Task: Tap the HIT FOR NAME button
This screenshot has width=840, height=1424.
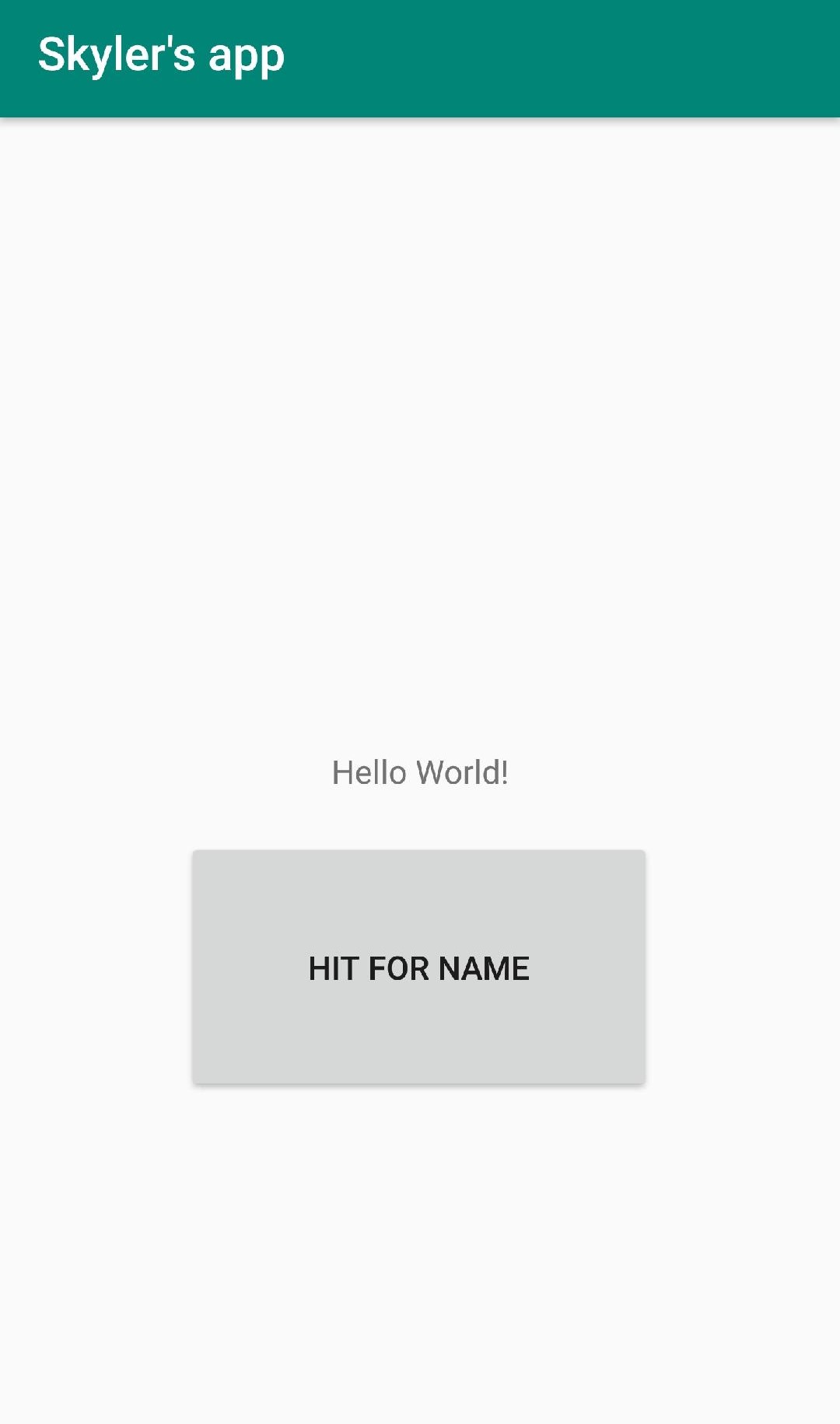Action: point(419,967)
